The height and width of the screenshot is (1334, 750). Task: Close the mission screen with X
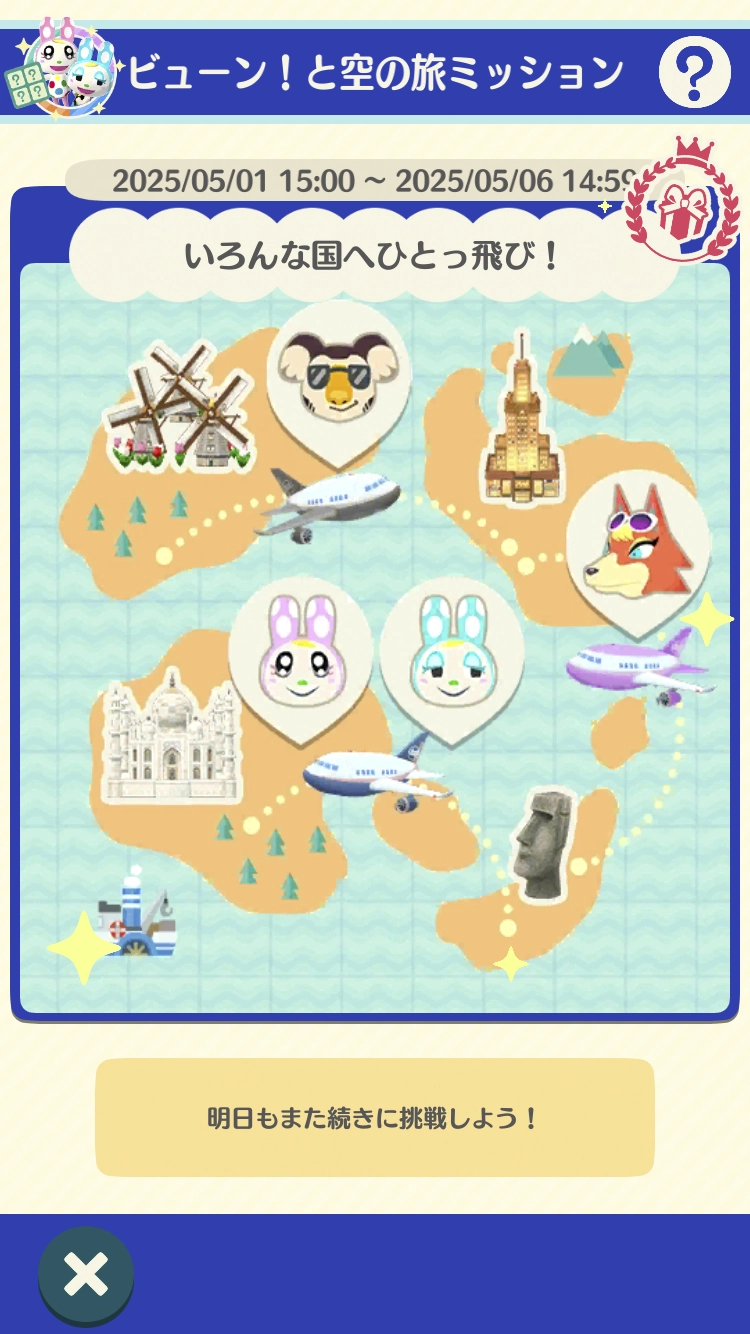tap(86, 1274)
